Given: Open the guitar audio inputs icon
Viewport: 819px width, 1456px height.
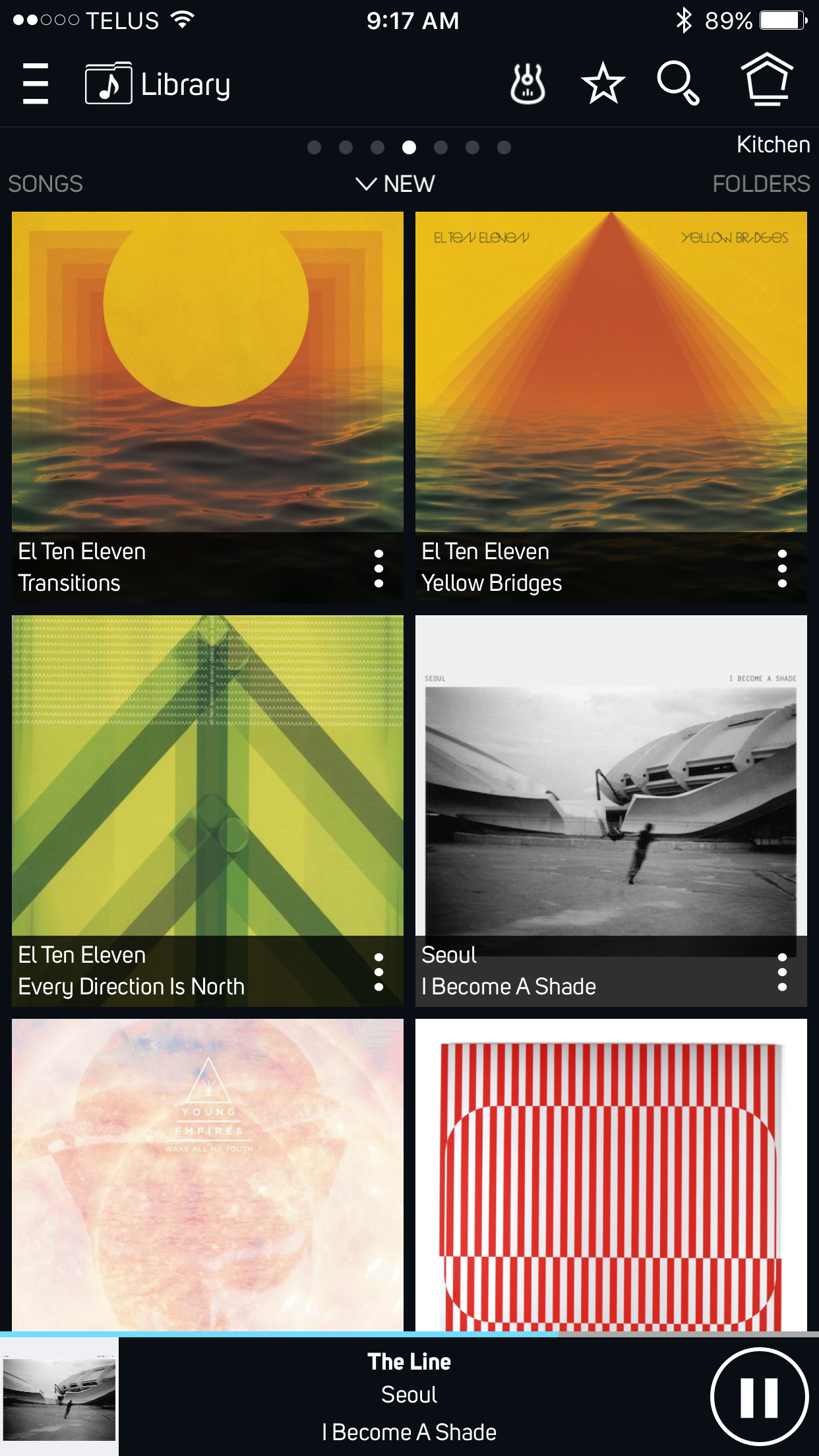Looking at the screenshot, I should pos(528,84).
